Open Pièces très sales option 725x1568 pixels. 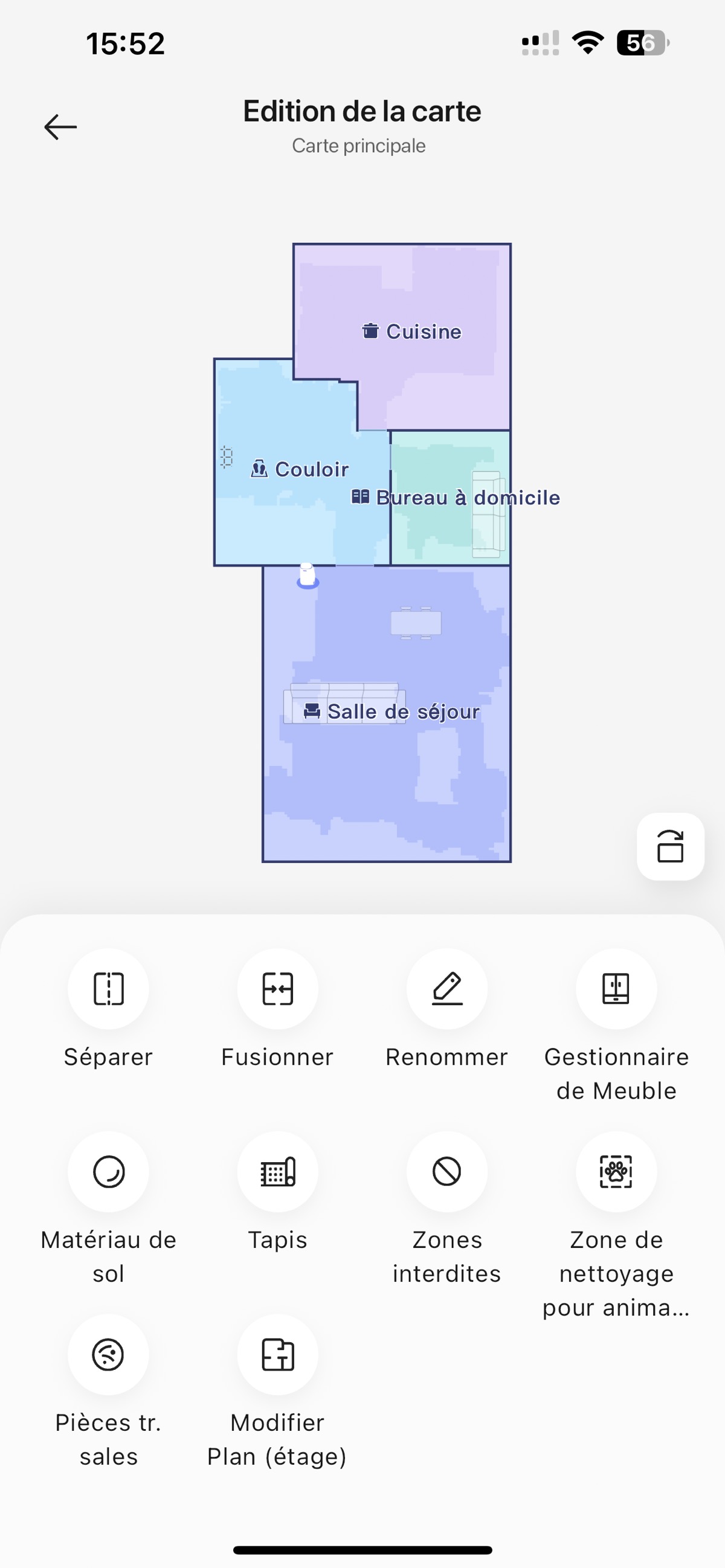pos(108,1354)
